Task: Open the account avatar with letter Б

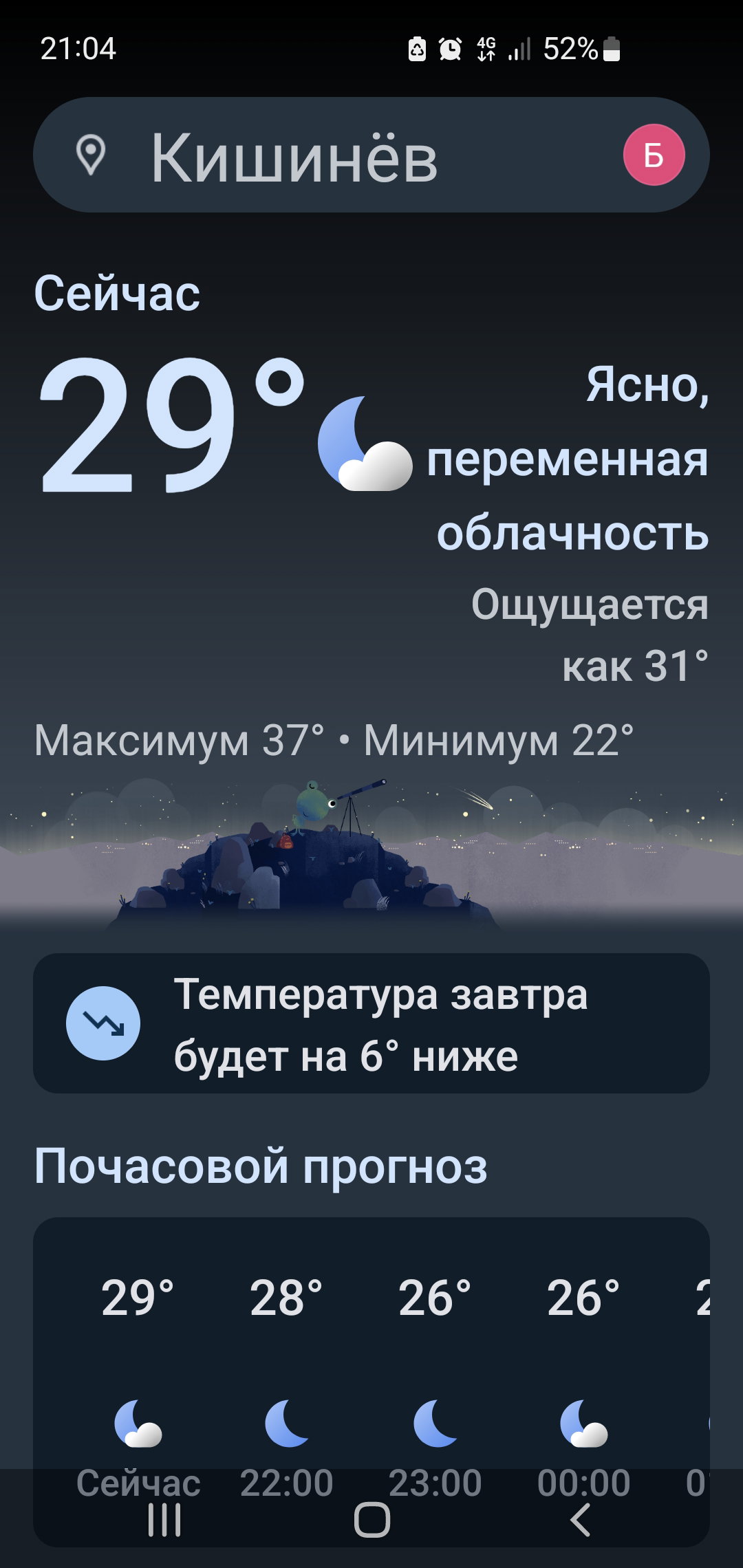Action: click(654, 155)
